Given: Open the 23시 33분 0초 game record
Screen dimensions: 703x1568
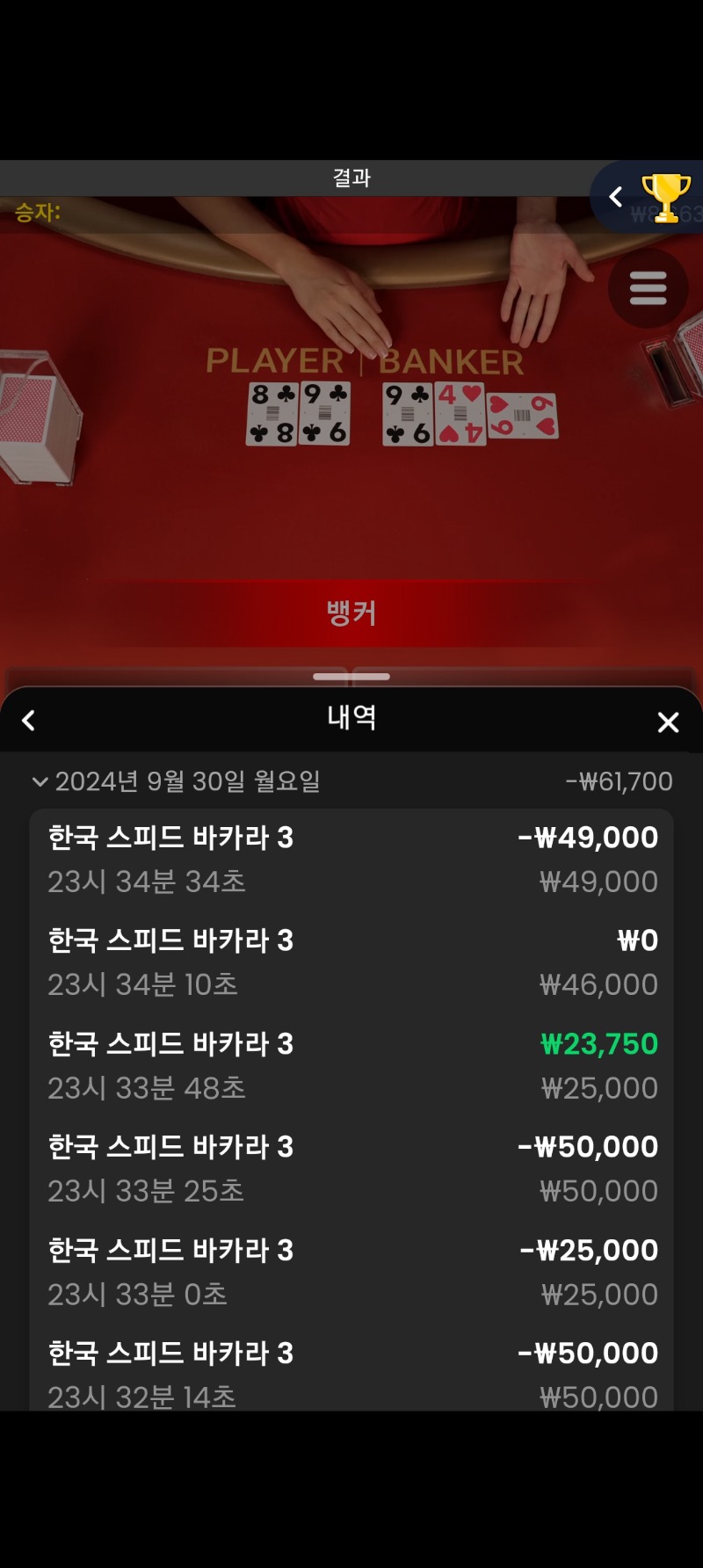Looking at the screenshot, I should click(351, 1272).
